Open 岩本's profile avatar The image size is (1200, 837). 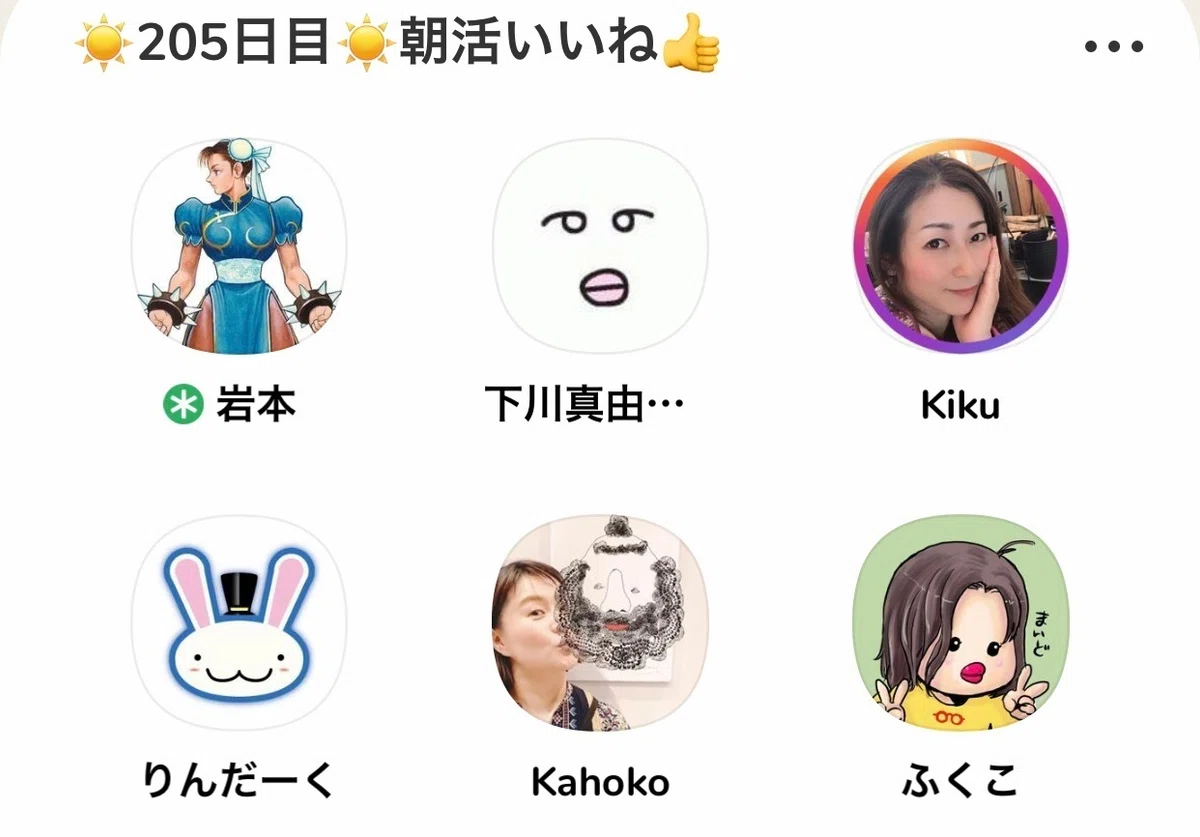(x=239, y=246)
